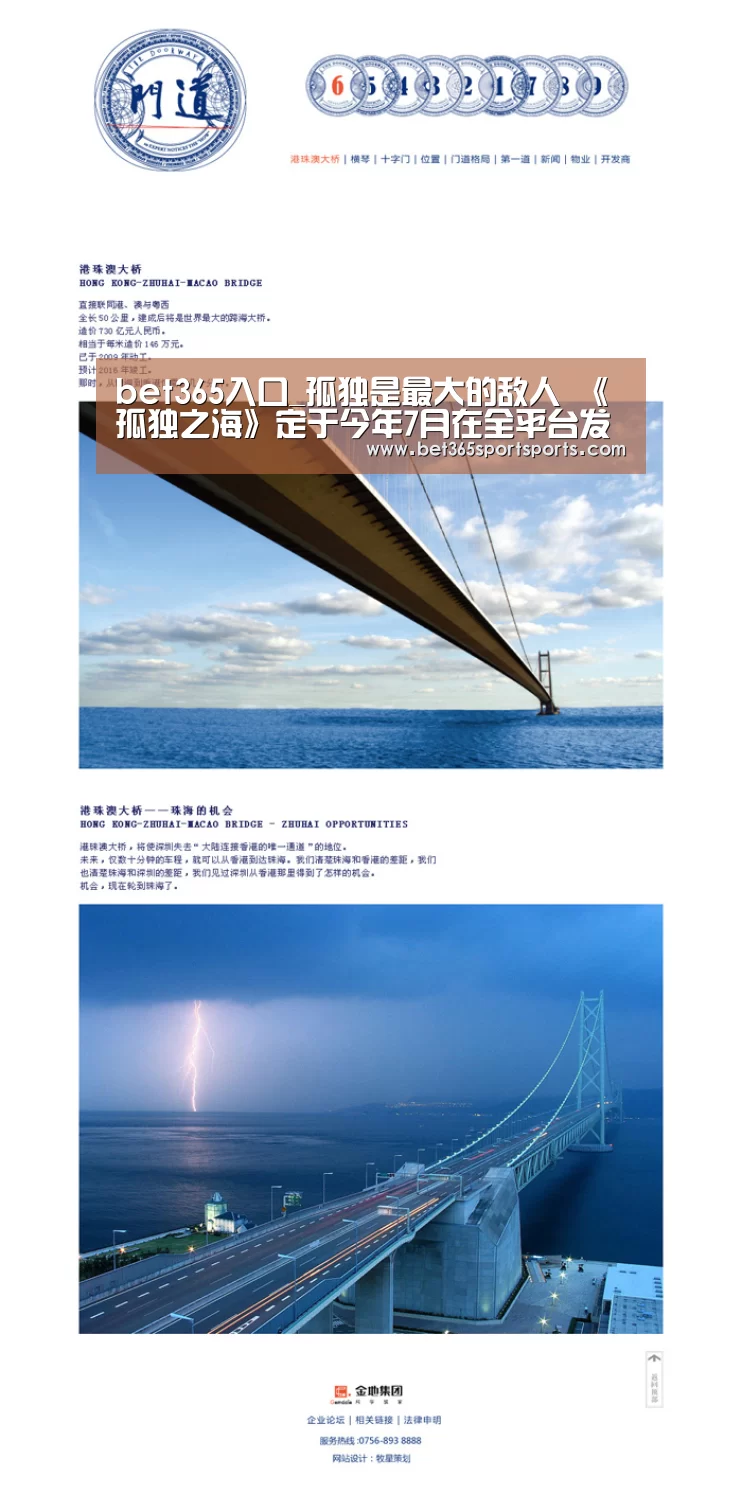Open the 新闻 section
742x1494 pixels.
550,159
